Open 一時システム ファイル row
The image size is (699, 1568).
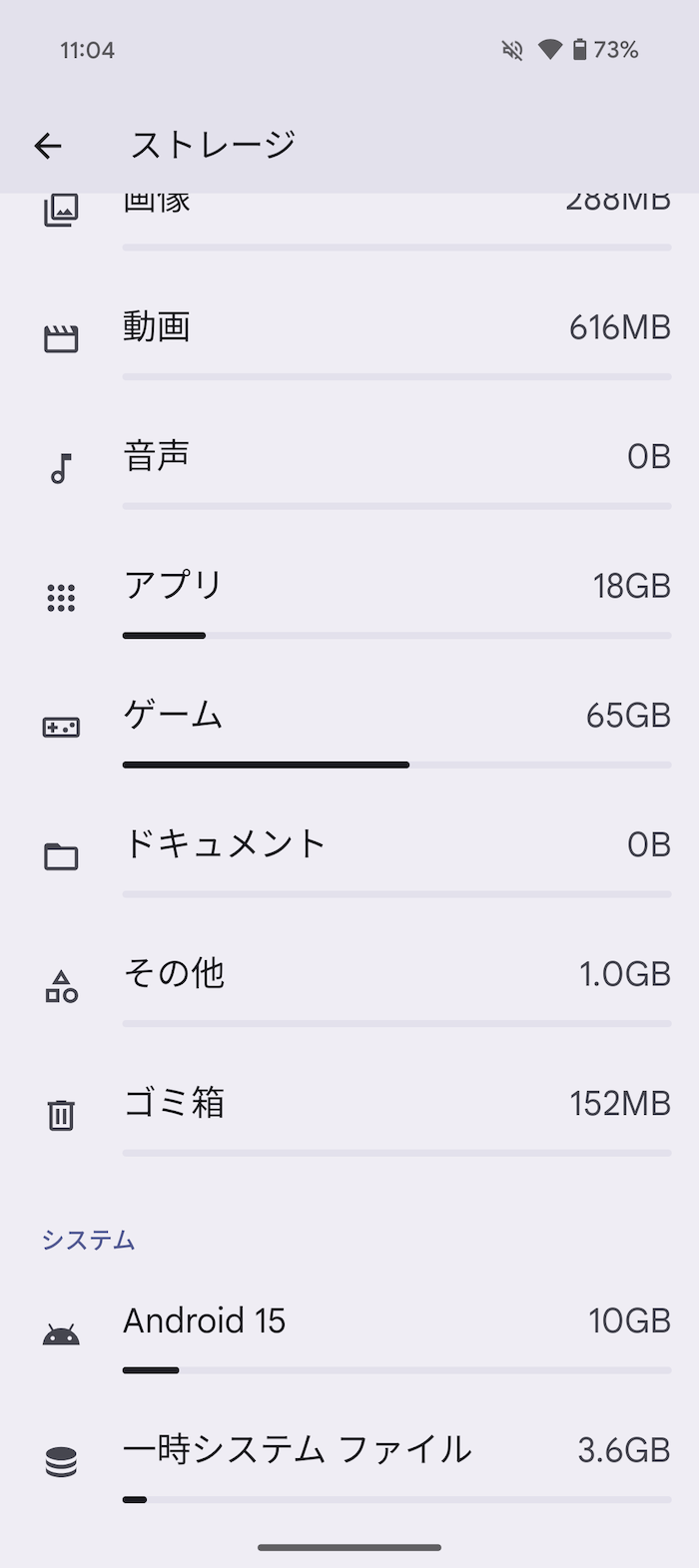coord(349,1463)
